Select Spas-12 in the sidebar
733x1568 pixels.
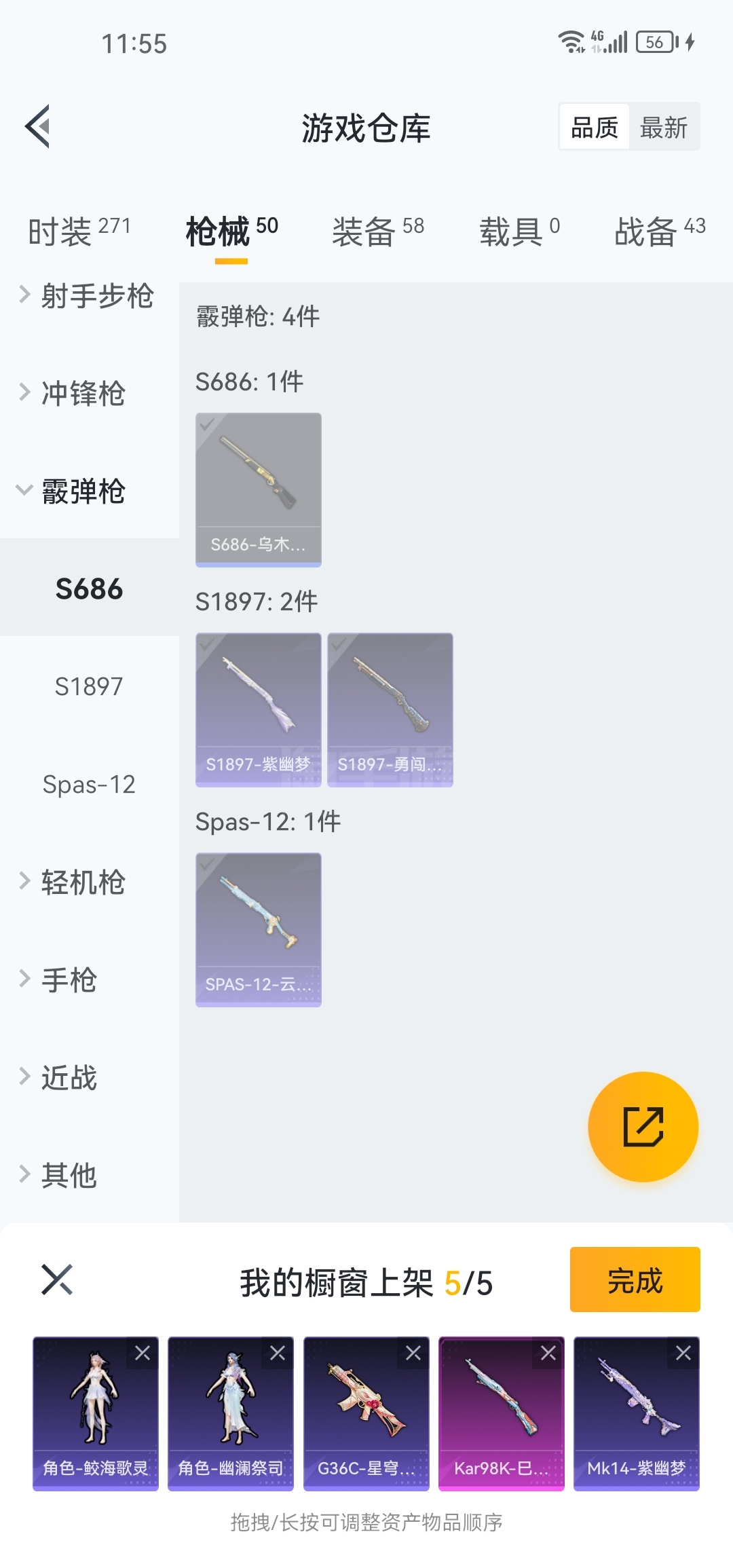(x=89, y=785)
